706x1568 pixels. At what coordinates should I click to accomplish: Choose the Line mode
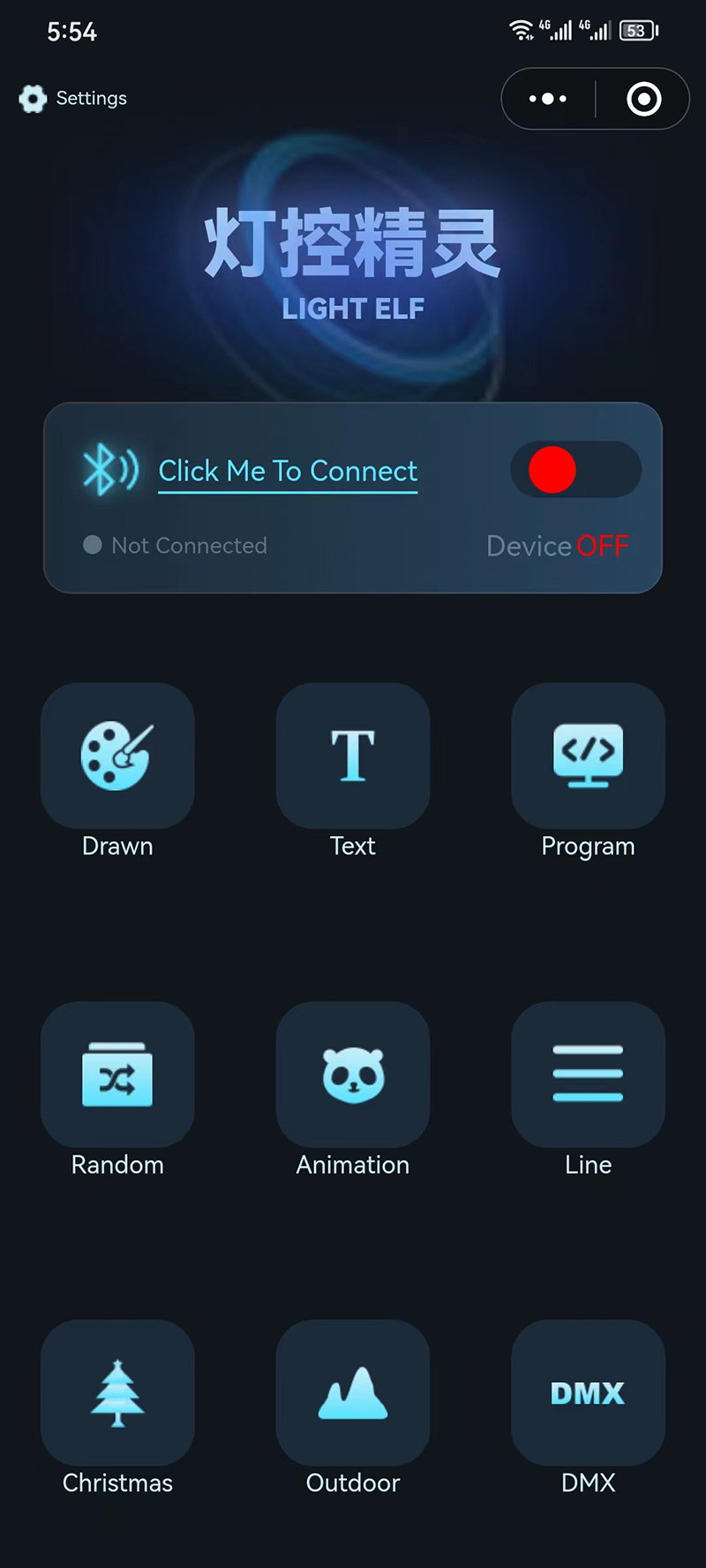(588, 1074)
